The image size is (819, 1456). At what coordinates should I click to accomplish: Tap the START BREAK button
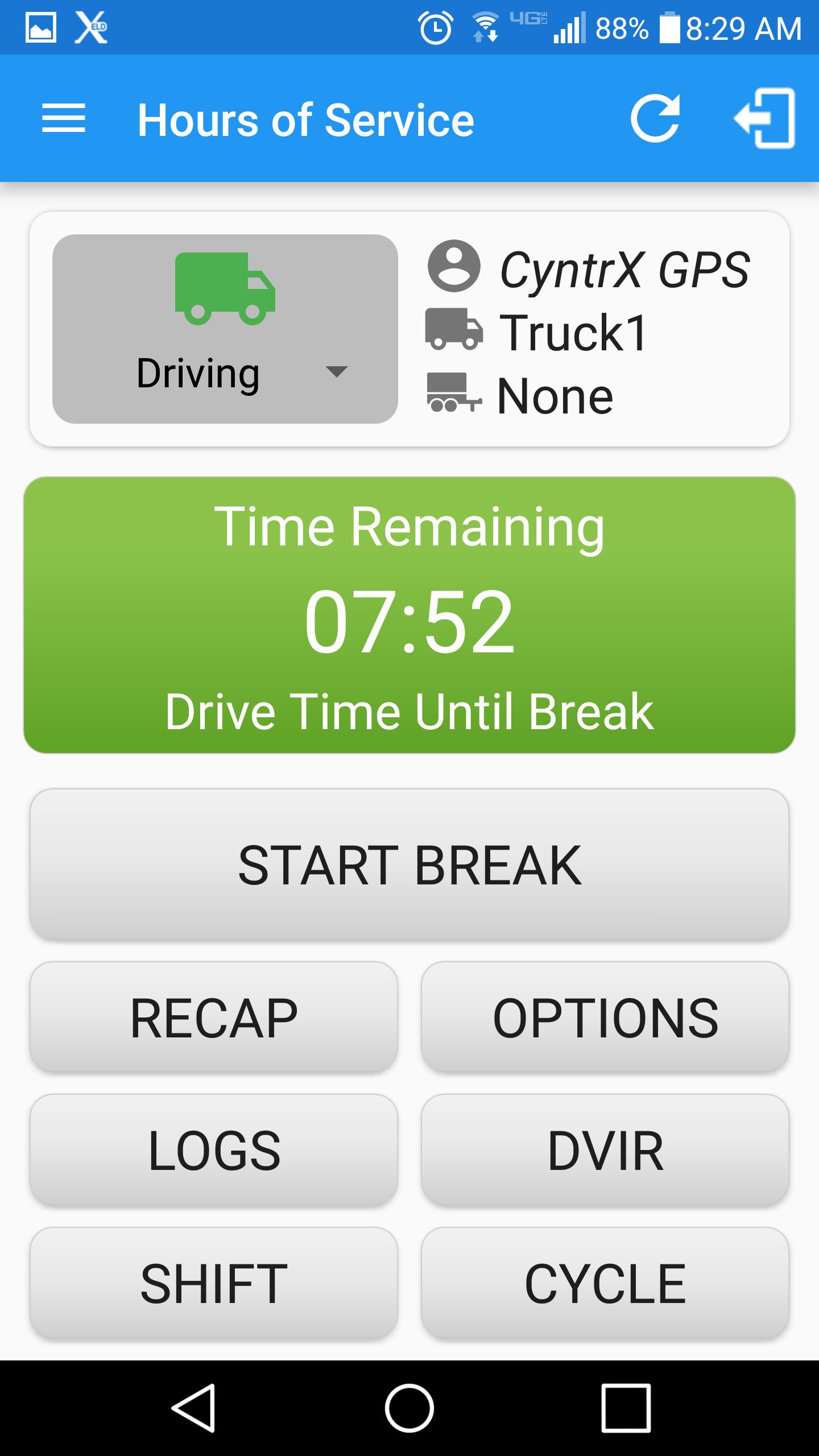pyautogui.click(x=409, y=864)
